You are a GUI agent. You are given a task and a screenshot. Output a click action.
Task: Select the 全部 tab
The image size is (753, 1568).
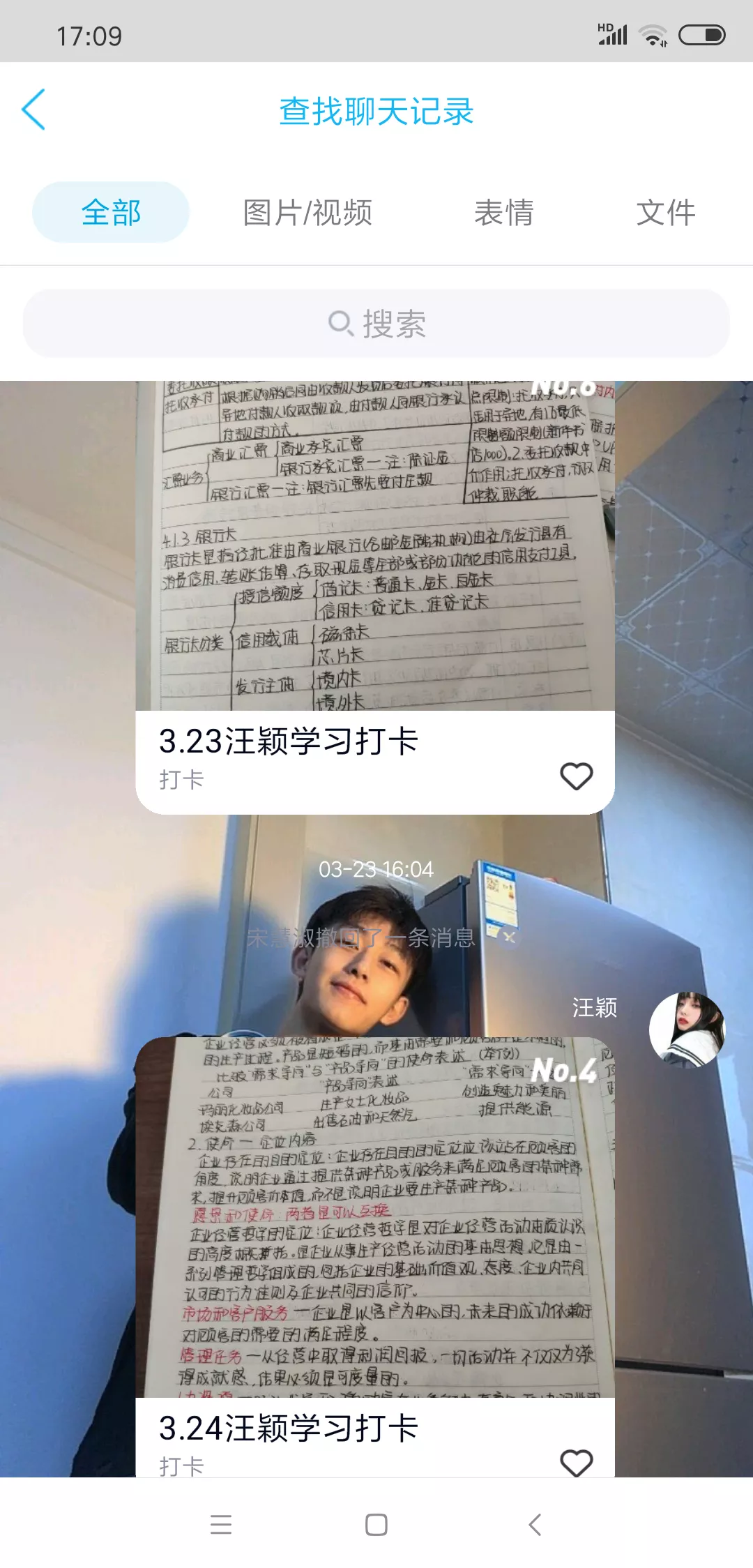pos(111,212)
